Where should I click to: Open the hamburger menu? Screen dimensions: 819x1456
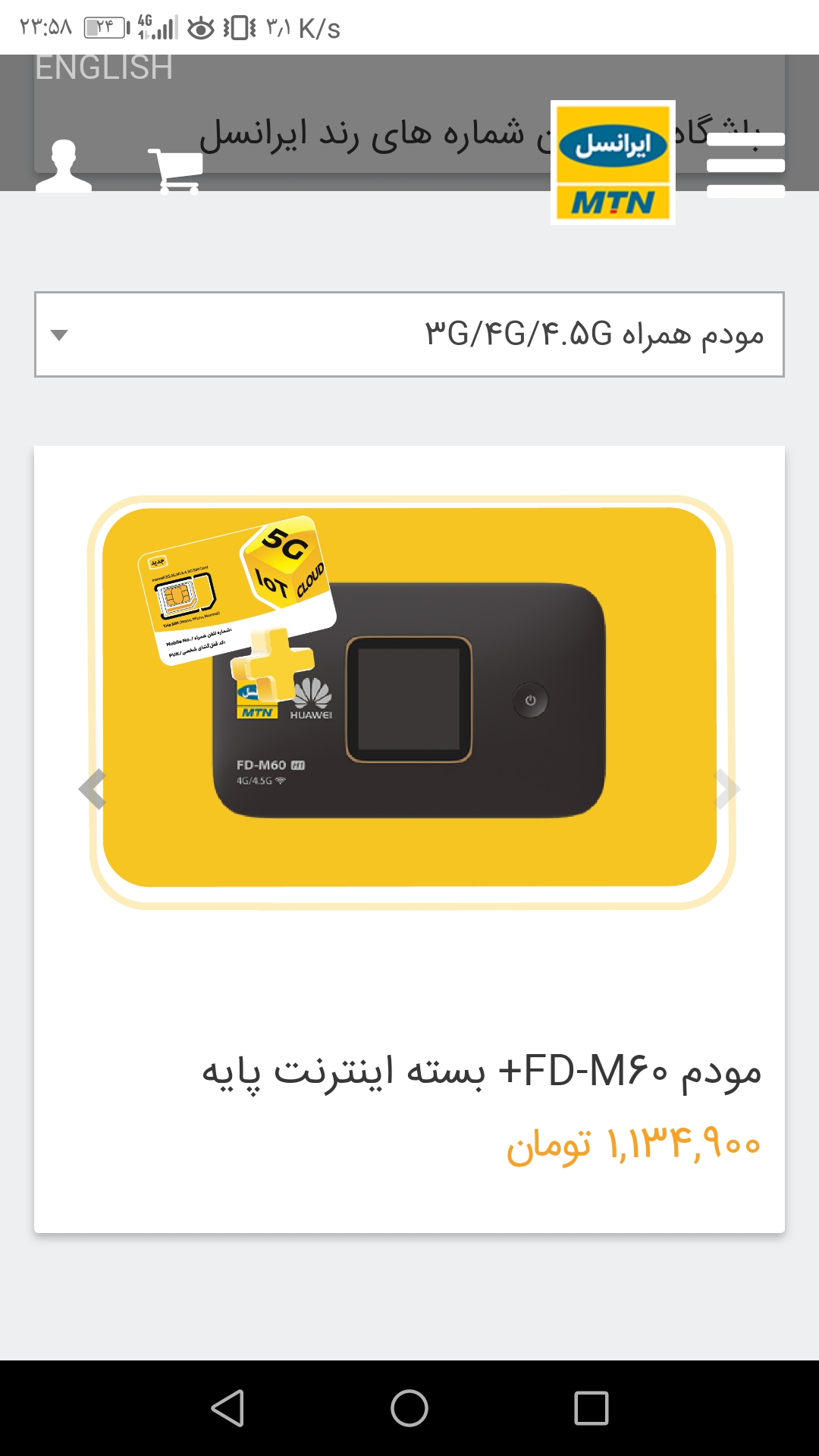(x=745, y=165)
